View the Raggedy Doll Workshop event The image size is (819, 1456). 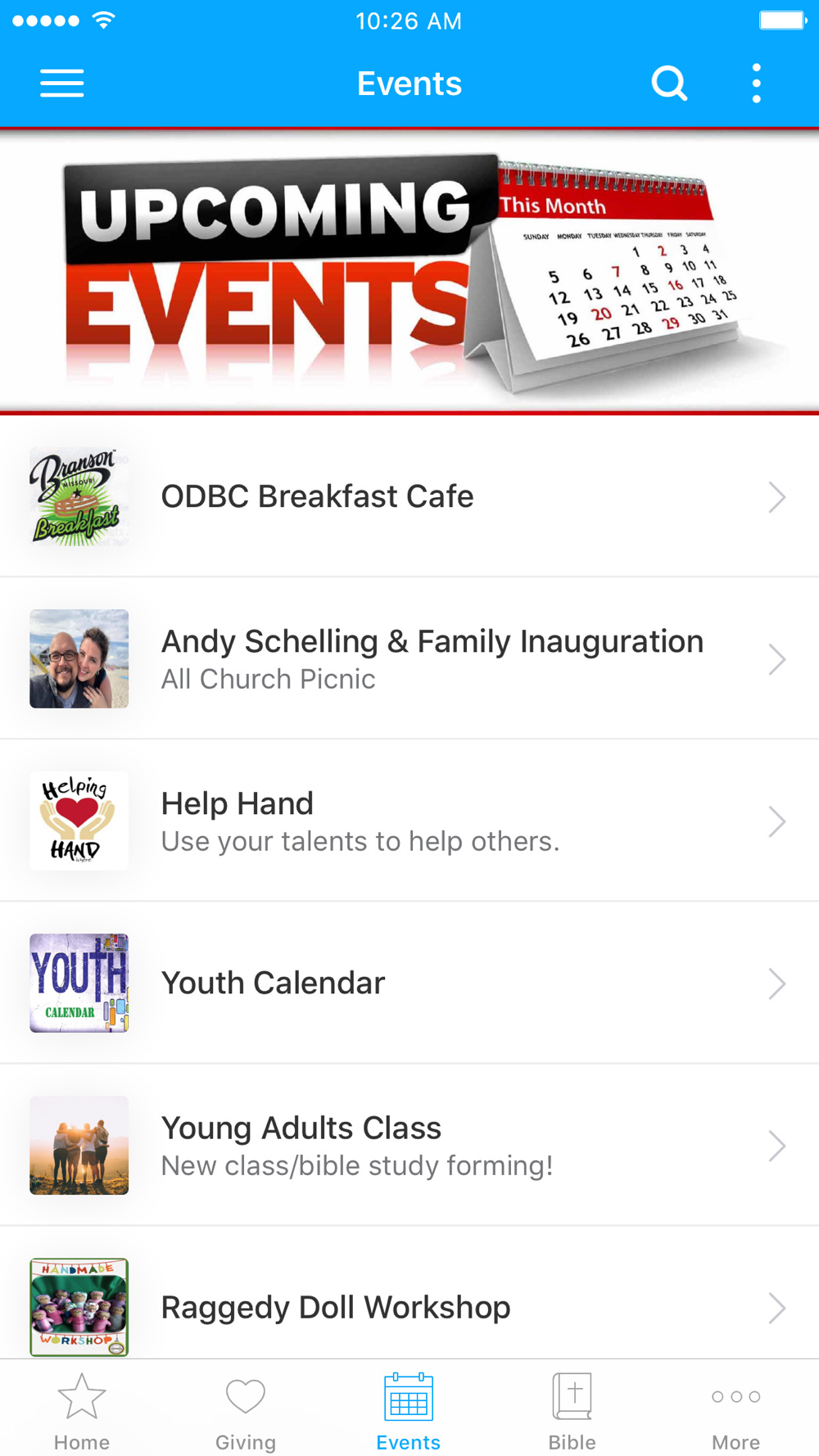pyautogui.click(x=409, y=1307)
